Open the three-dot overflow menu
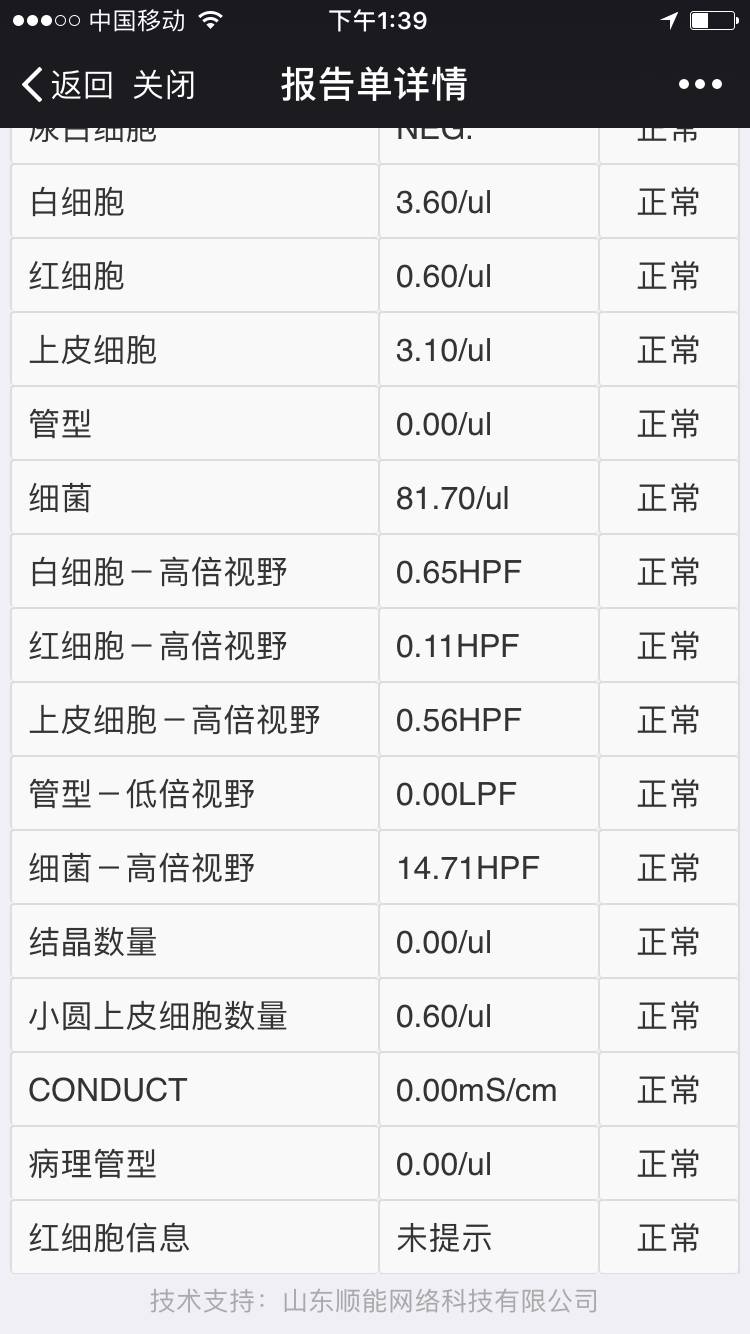This screenshot has height=1334, width=750. click(x=700, y=85)
